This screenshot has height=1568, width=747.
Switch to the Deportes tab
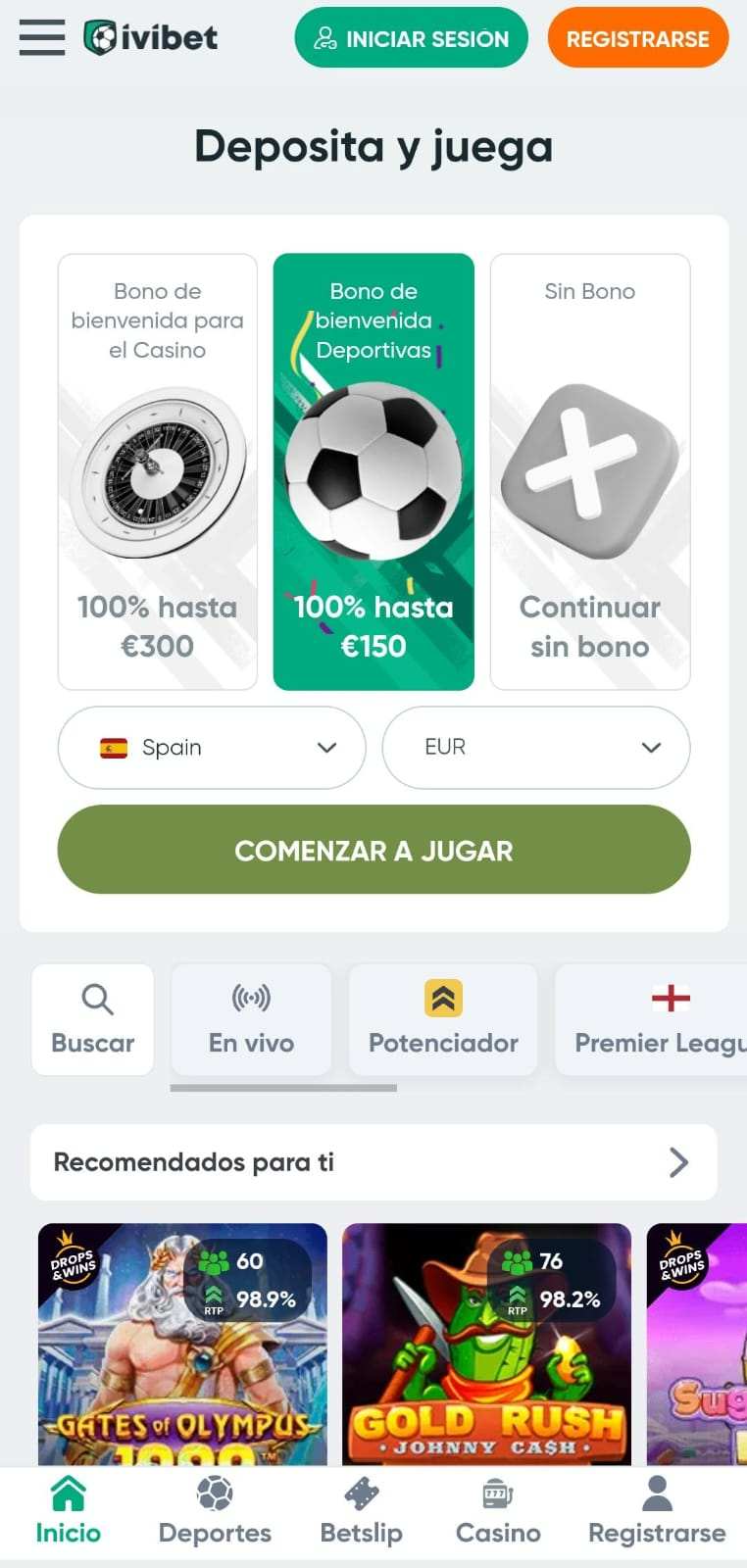[x=215, y=1512]
